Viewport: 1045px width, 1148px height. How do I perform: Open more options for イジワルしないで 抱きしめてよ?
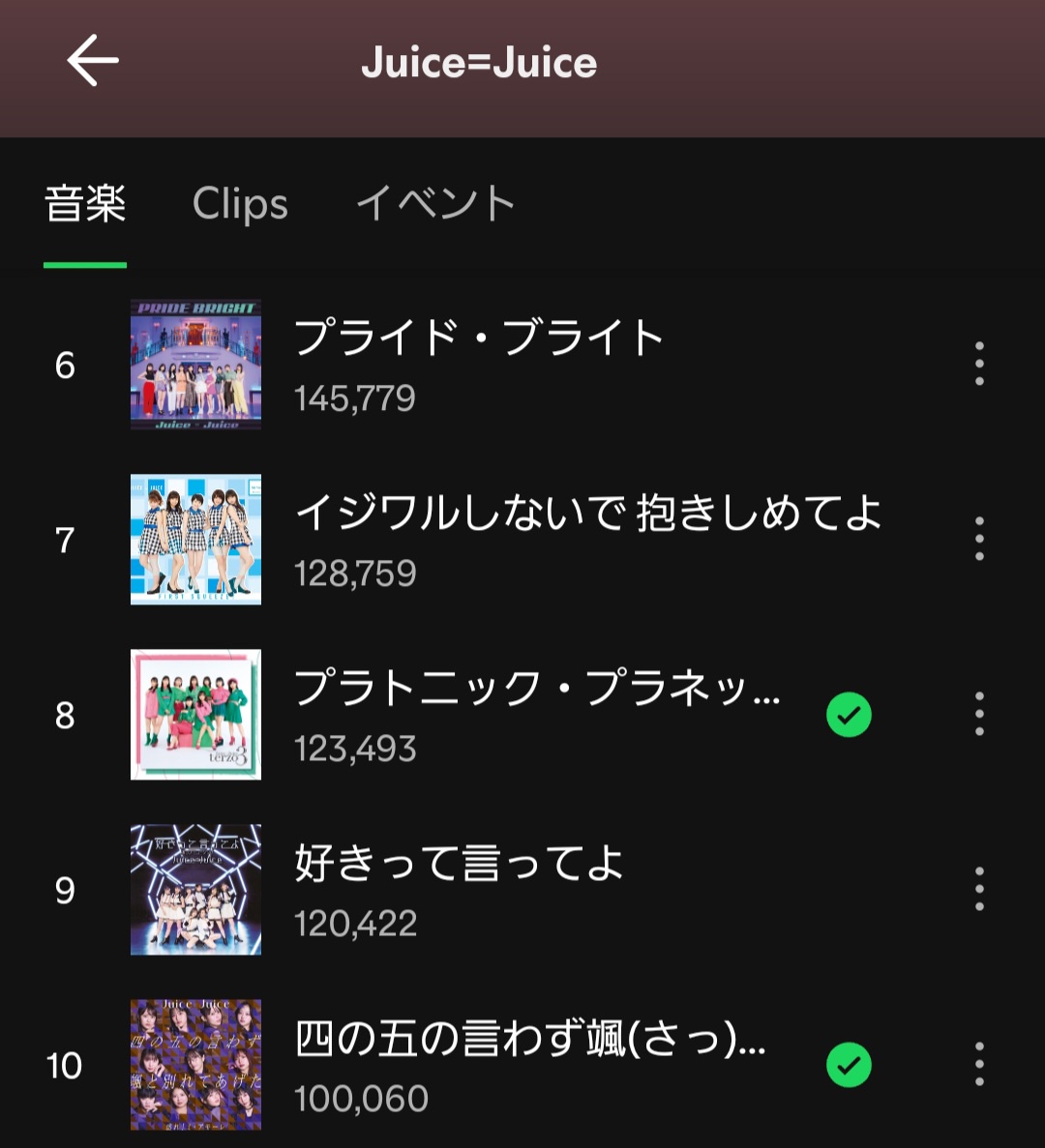click(x=979, y=539)
